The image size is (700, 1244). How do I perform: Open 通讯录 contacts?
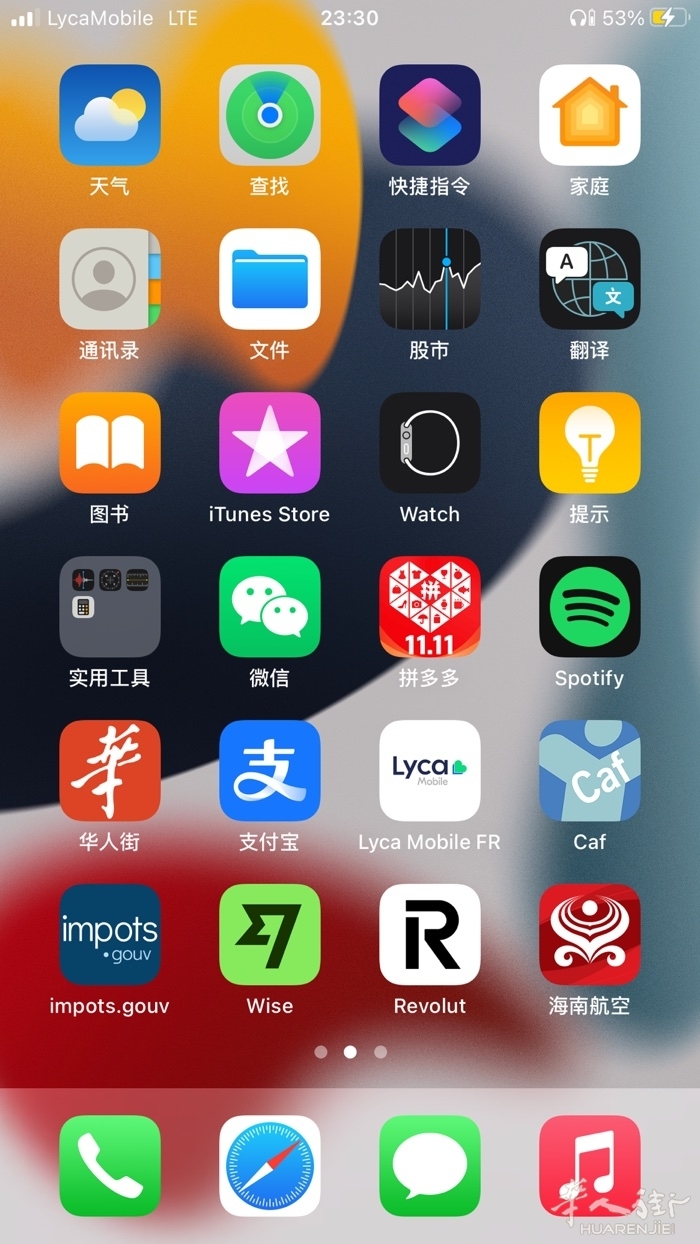click(110, 279)
